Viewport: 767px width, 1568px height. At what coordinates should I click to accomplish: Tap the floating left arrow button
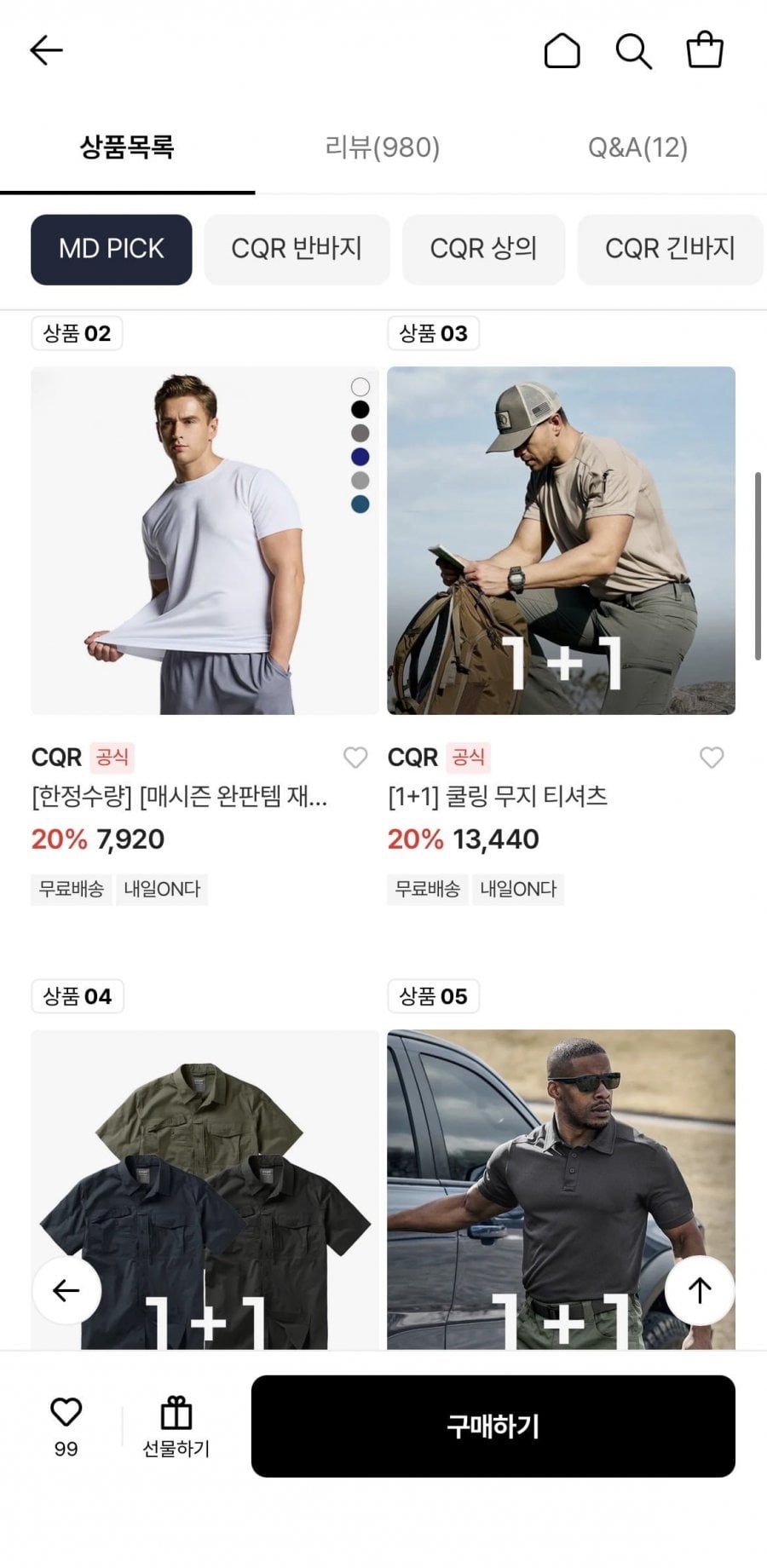66,1290
